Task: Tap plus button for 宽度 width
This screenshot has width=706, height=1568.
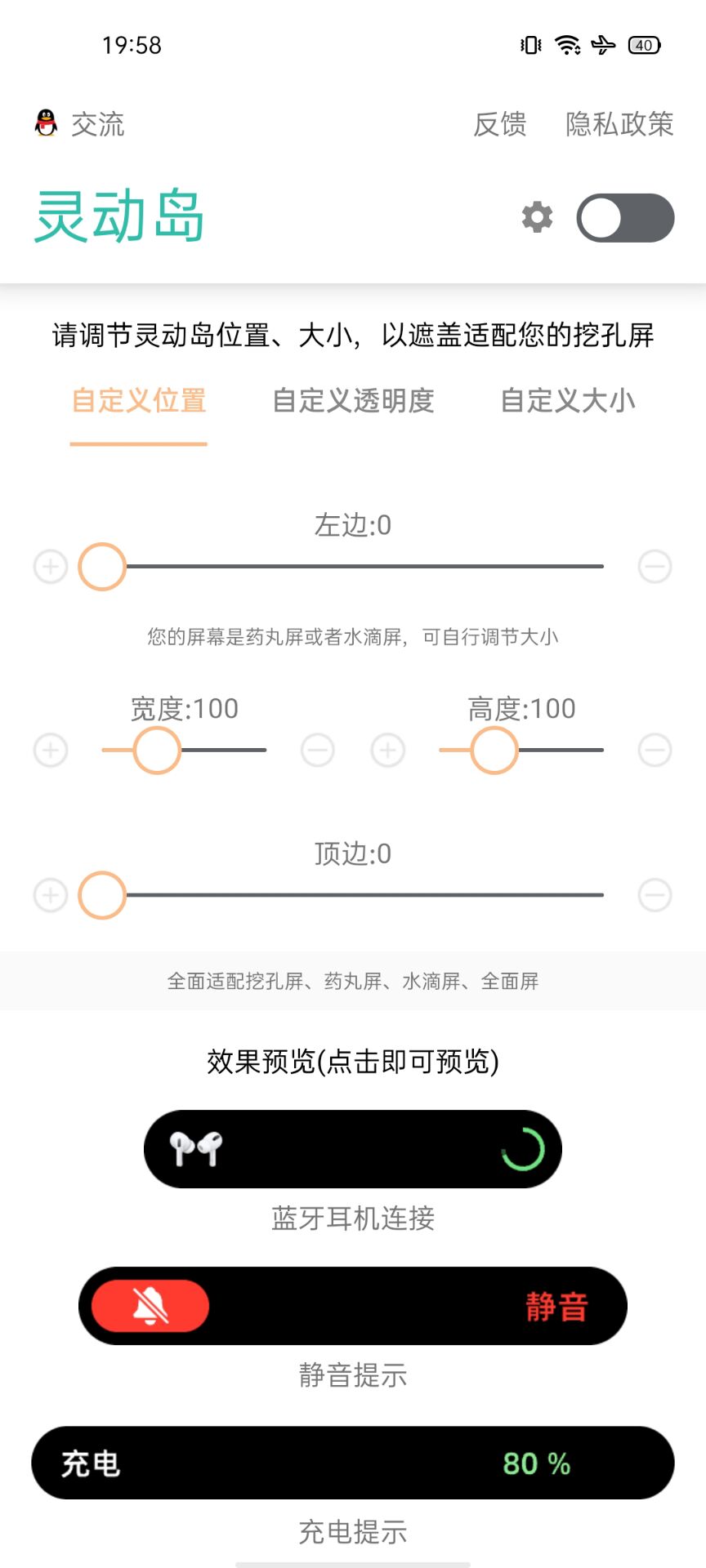Action: (51, 750)
